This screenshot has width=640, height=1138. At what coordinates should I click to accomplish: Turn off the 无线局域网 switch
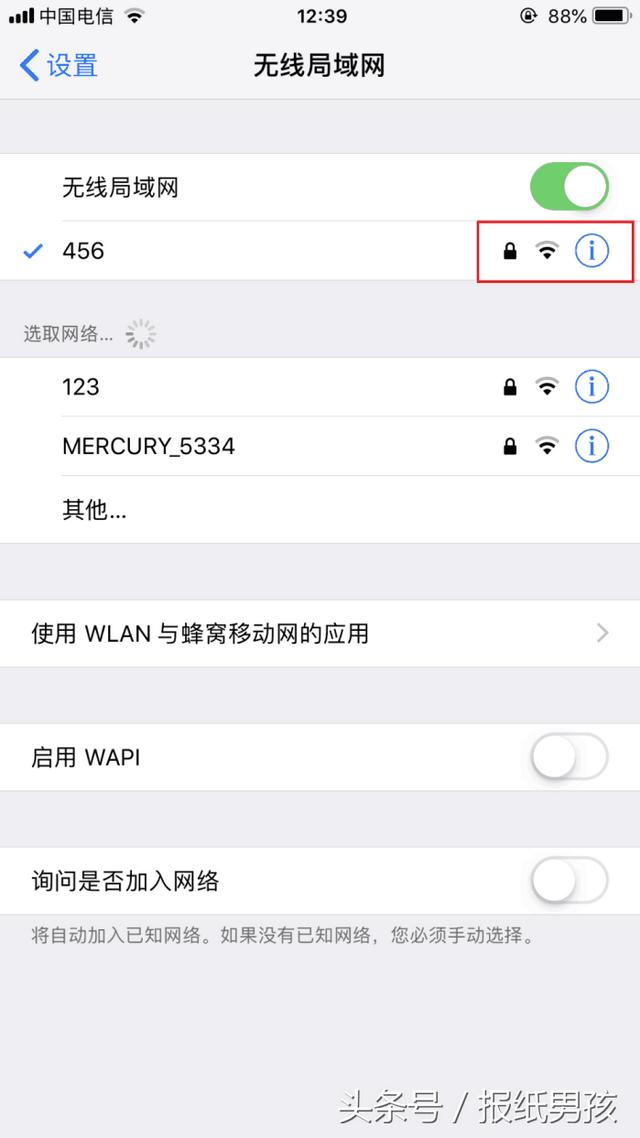pos(569,187)
